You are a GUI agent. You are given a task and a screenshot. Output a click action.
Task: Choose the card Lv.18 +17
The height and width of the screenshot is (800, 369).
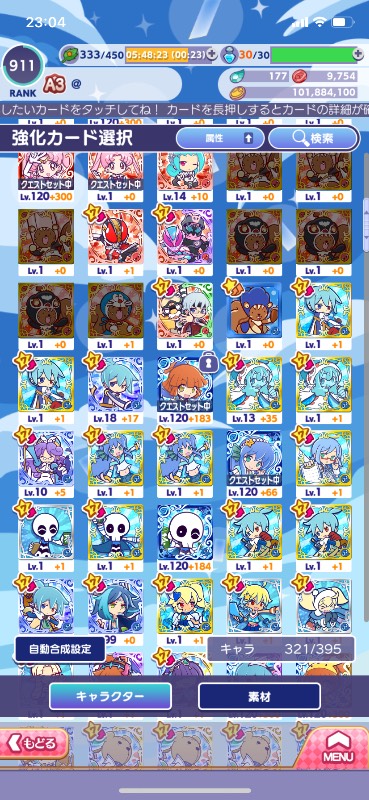click(115, 391)
